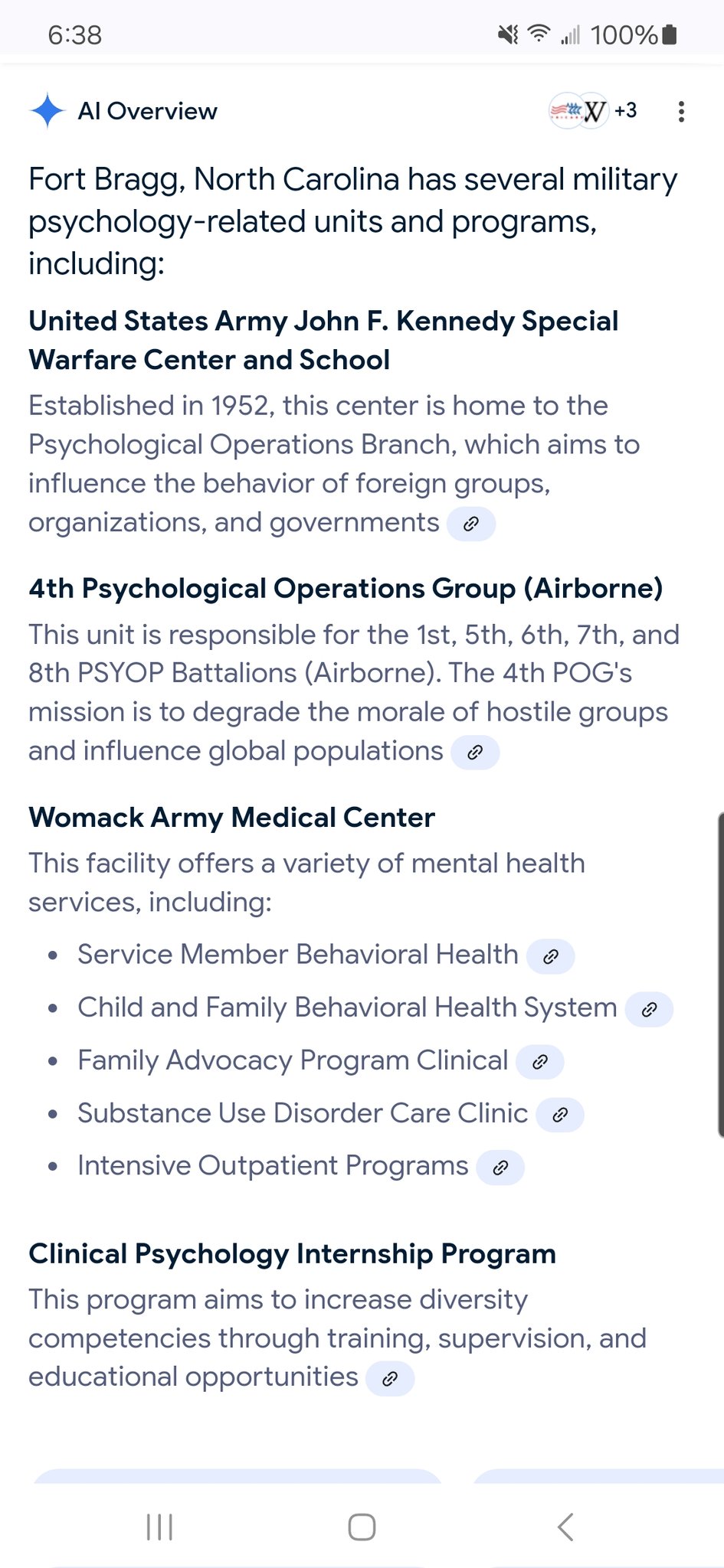
Task: Open the AI Overview three-dot menu
Action: [681, 112]
